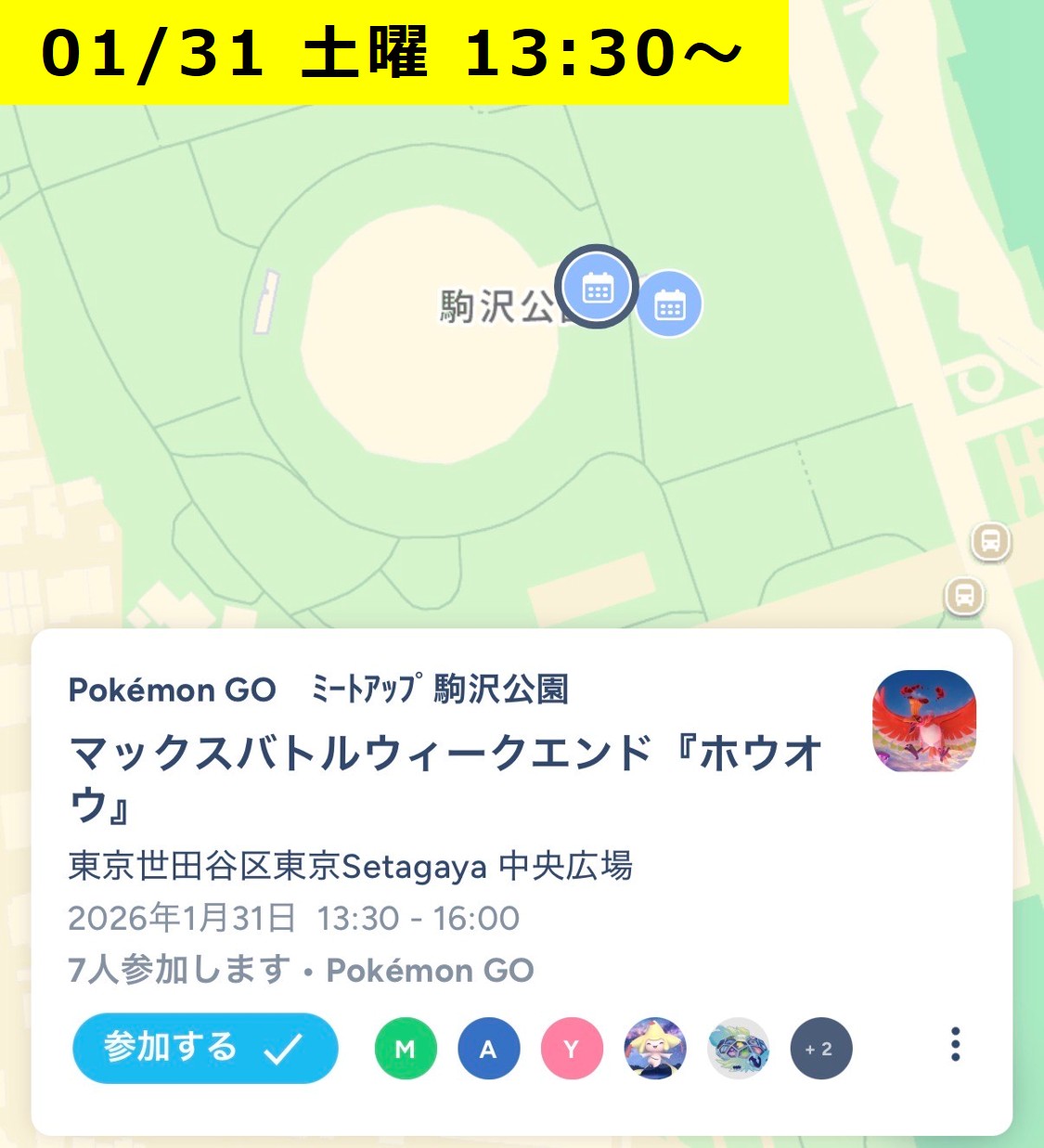This screenshot has height=1148, width=1044.
Task: Open the マックスバトルウィークエンド event card
Action: [x=445, y=776]
